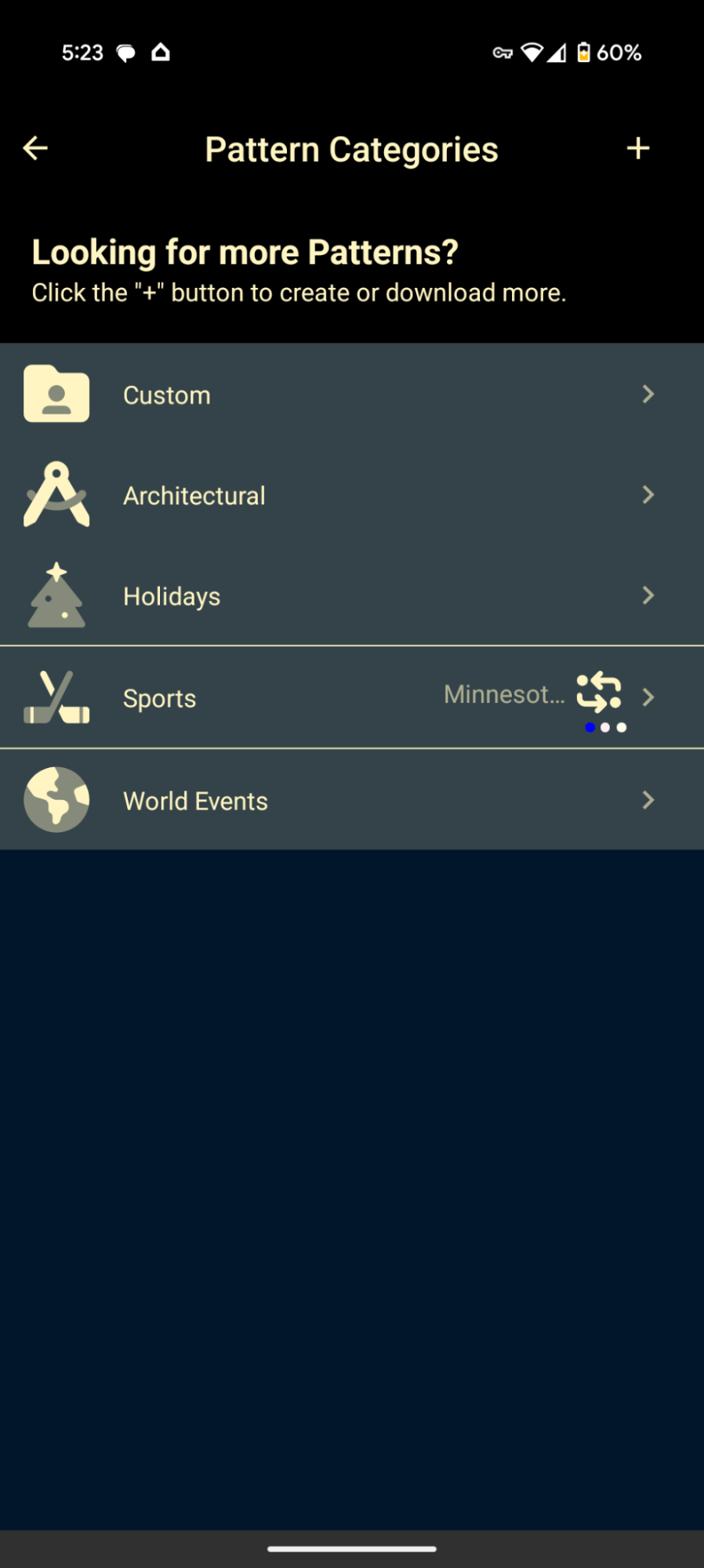Select the World Events globe icon
The image size is (704, 1568).
56,800
